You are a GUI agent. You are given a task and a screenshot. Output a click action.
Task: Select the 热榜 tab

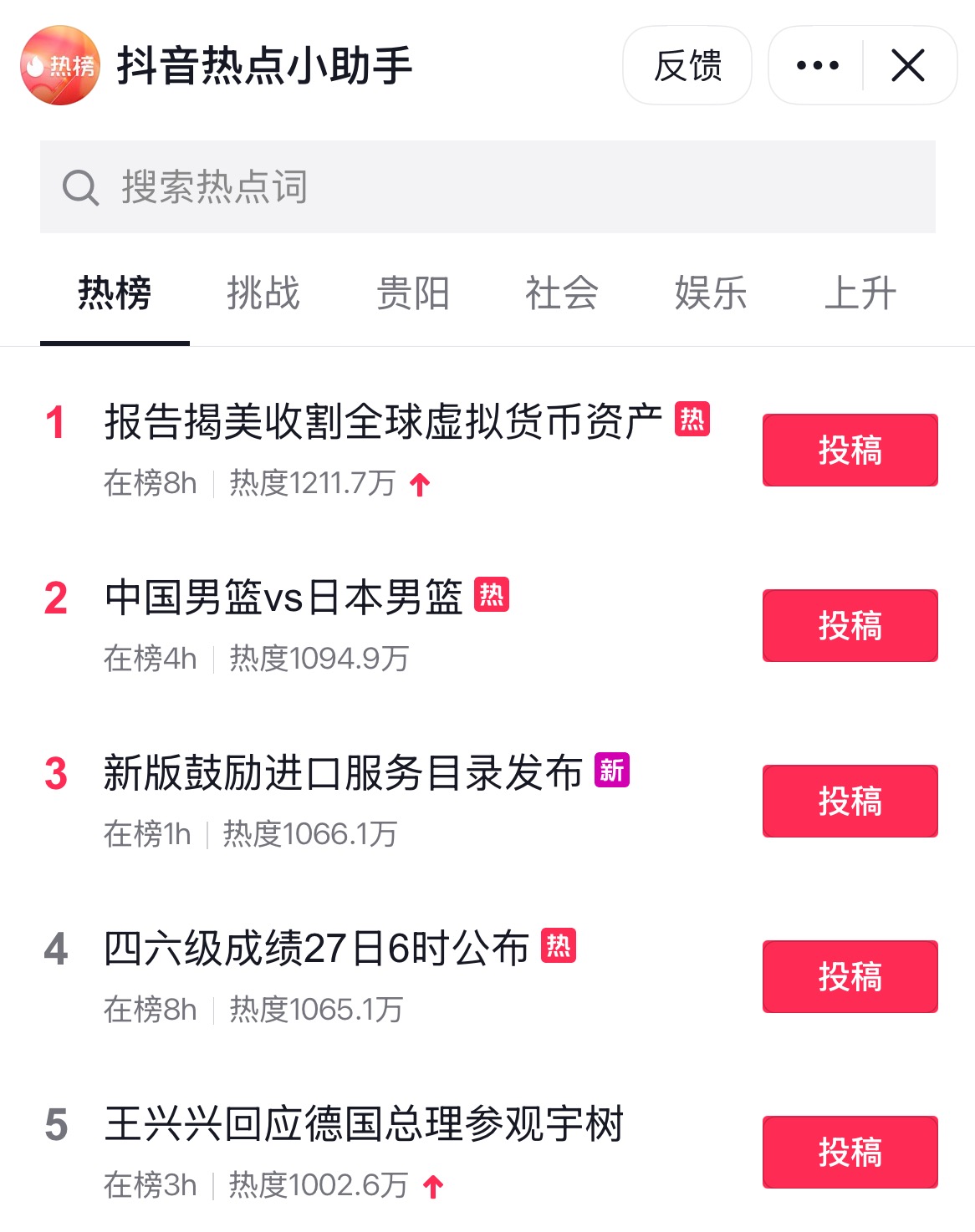115,293
